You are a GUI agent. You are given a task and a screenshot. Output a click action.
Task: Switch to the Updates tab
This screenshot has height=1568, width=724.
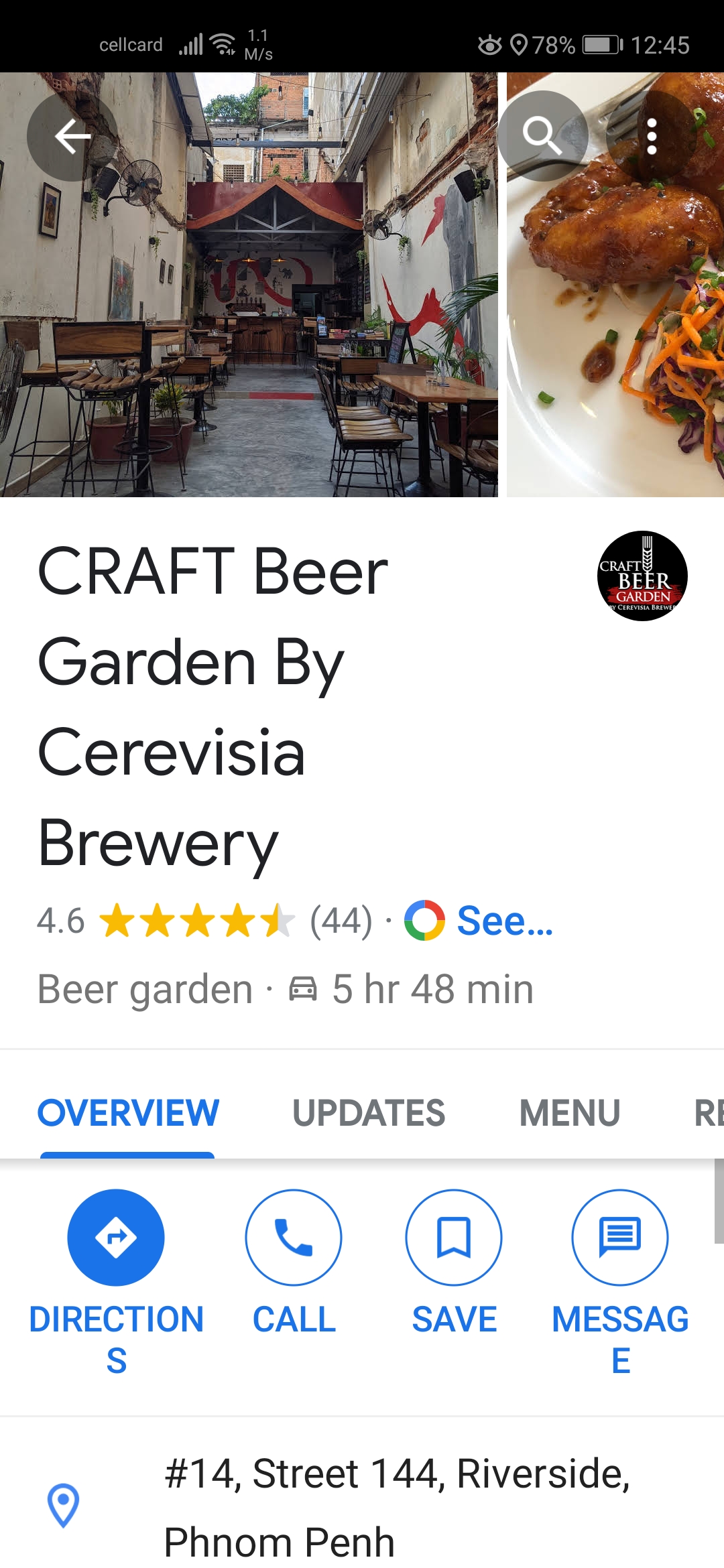(369, 1113)
